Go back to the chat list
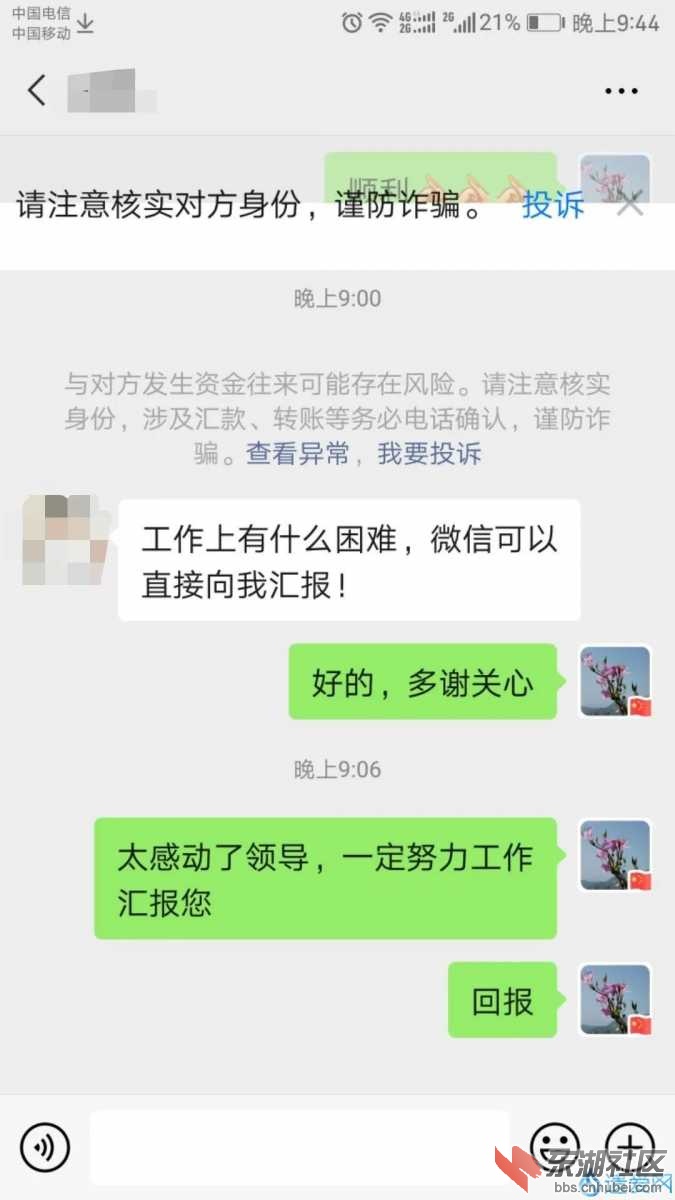 pyautogui.click(x=37, y=90)
